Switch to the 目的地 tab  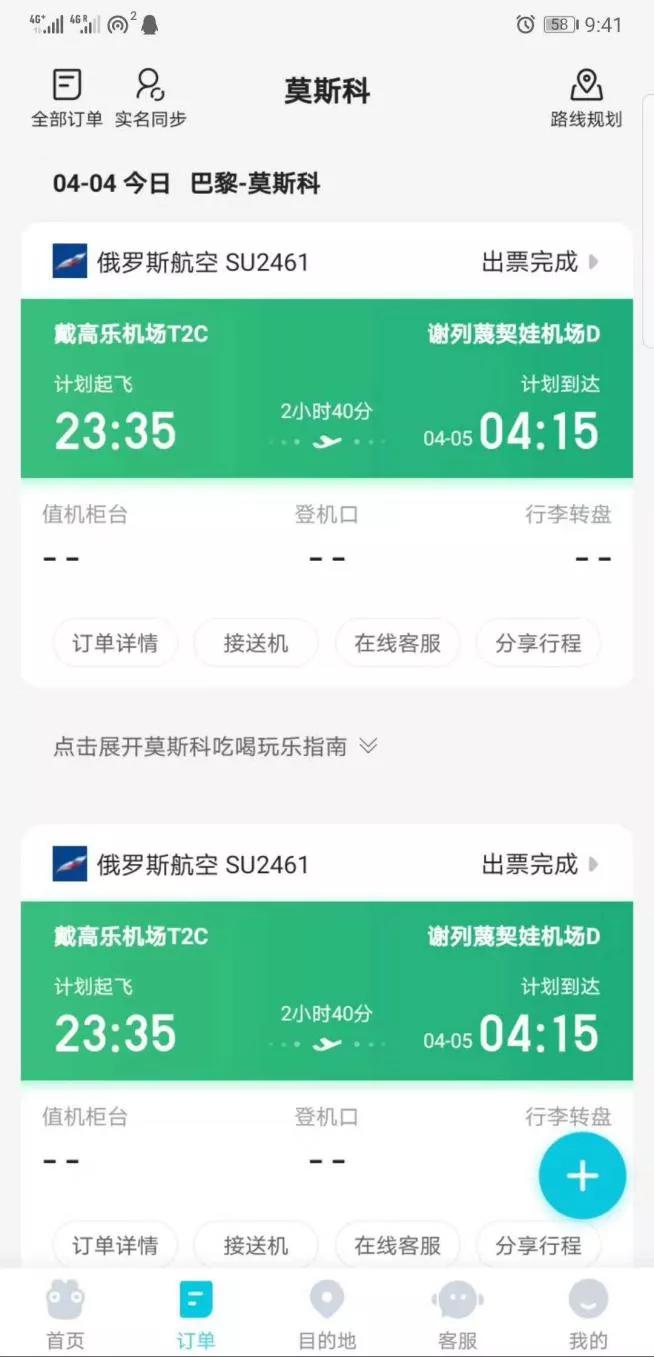pyautogui.click(x=327, y=1314)
